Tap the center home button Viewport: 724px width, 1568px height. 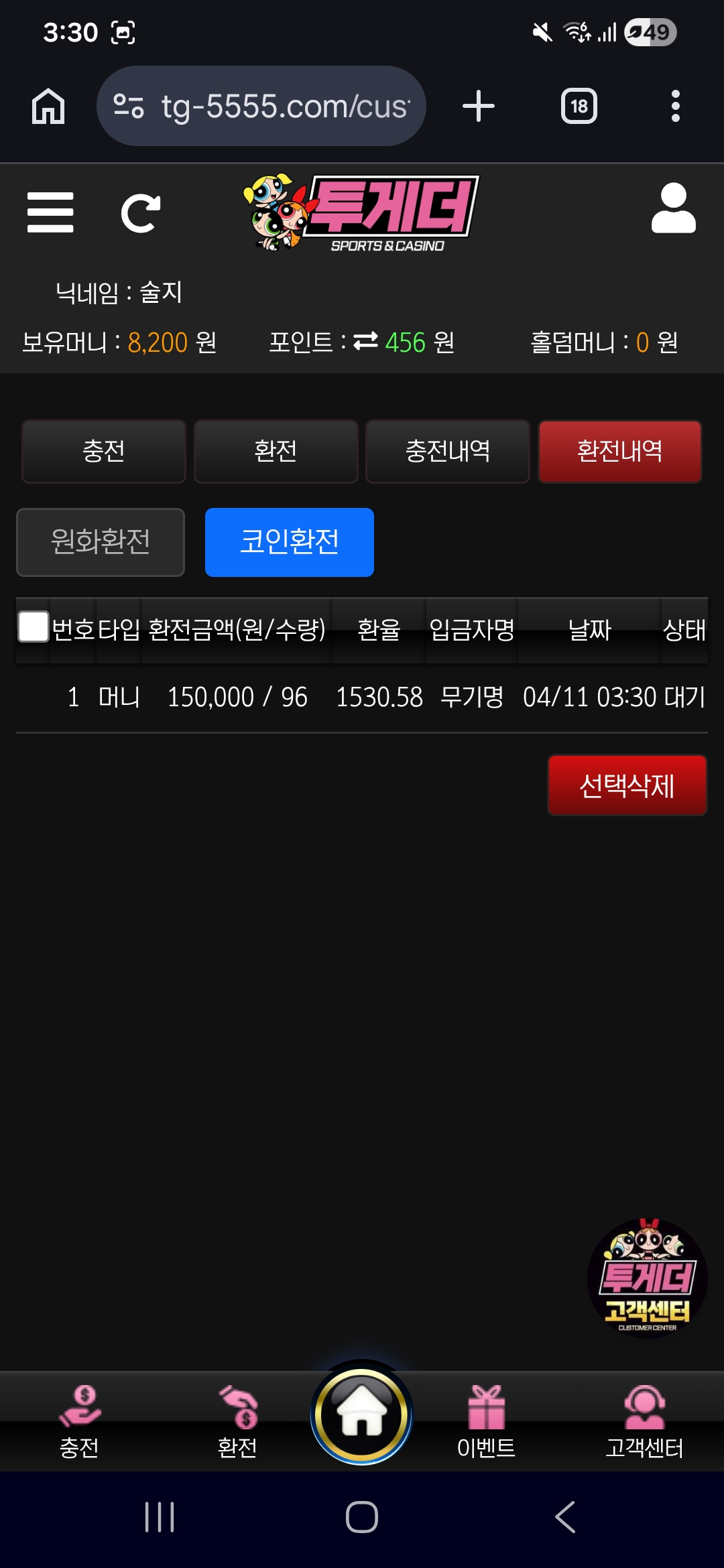pyautogui.click(x=362, y=1414)
